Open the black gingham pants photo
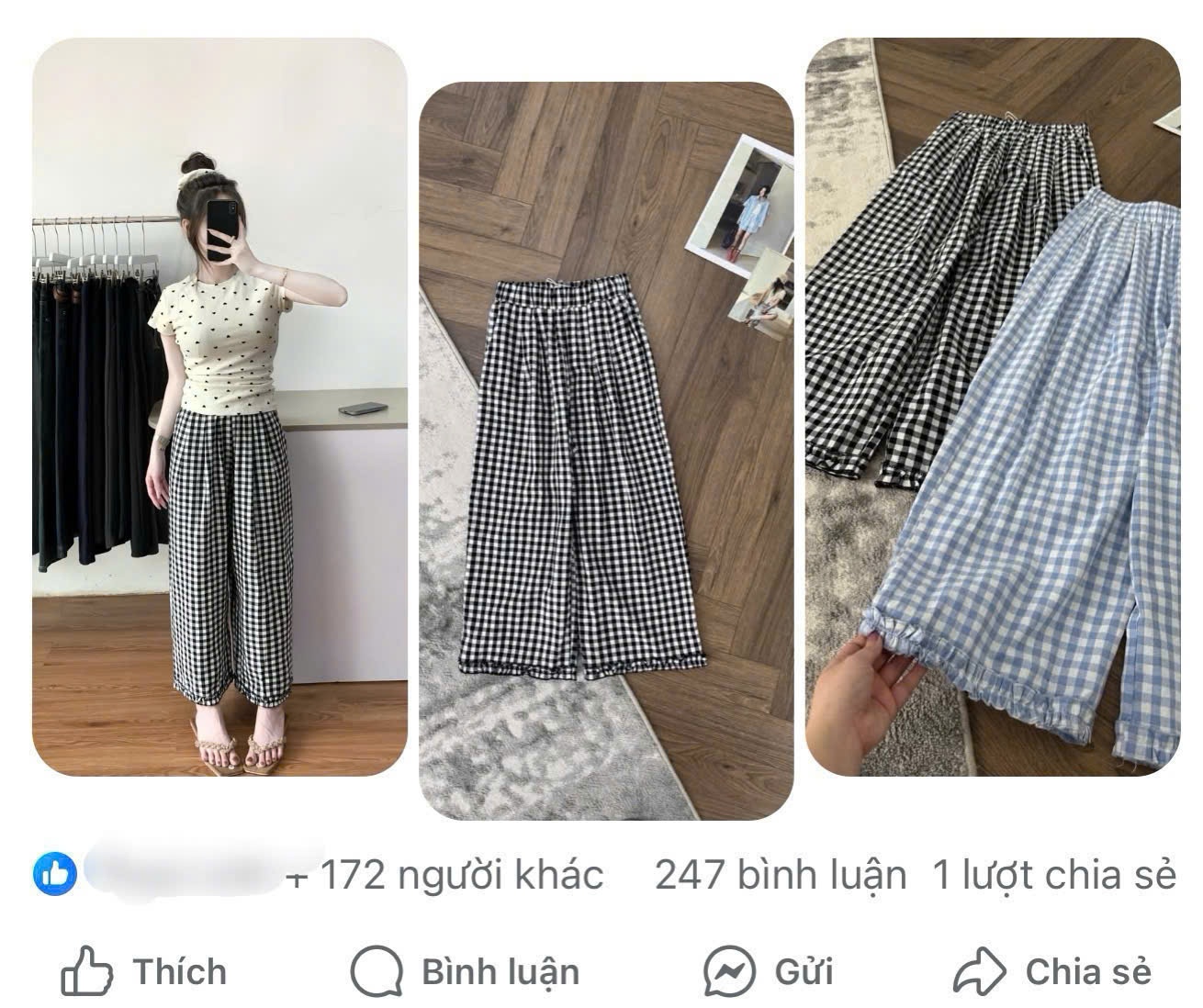Screen dimensions: 1203x1008 click(606, 450)
